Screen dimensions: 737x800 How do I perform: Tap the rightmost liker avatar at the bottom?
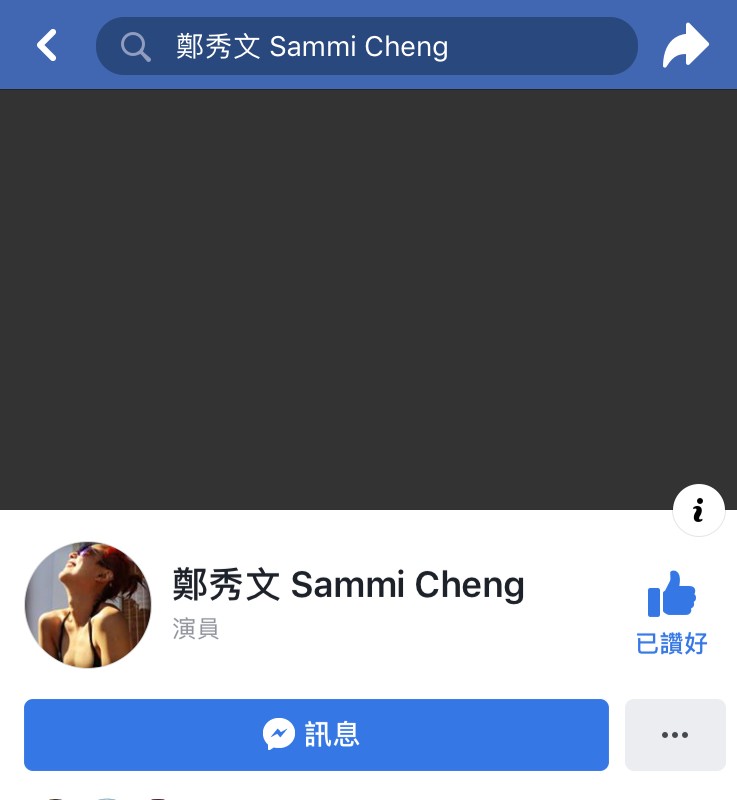click(x=158, y=797)
